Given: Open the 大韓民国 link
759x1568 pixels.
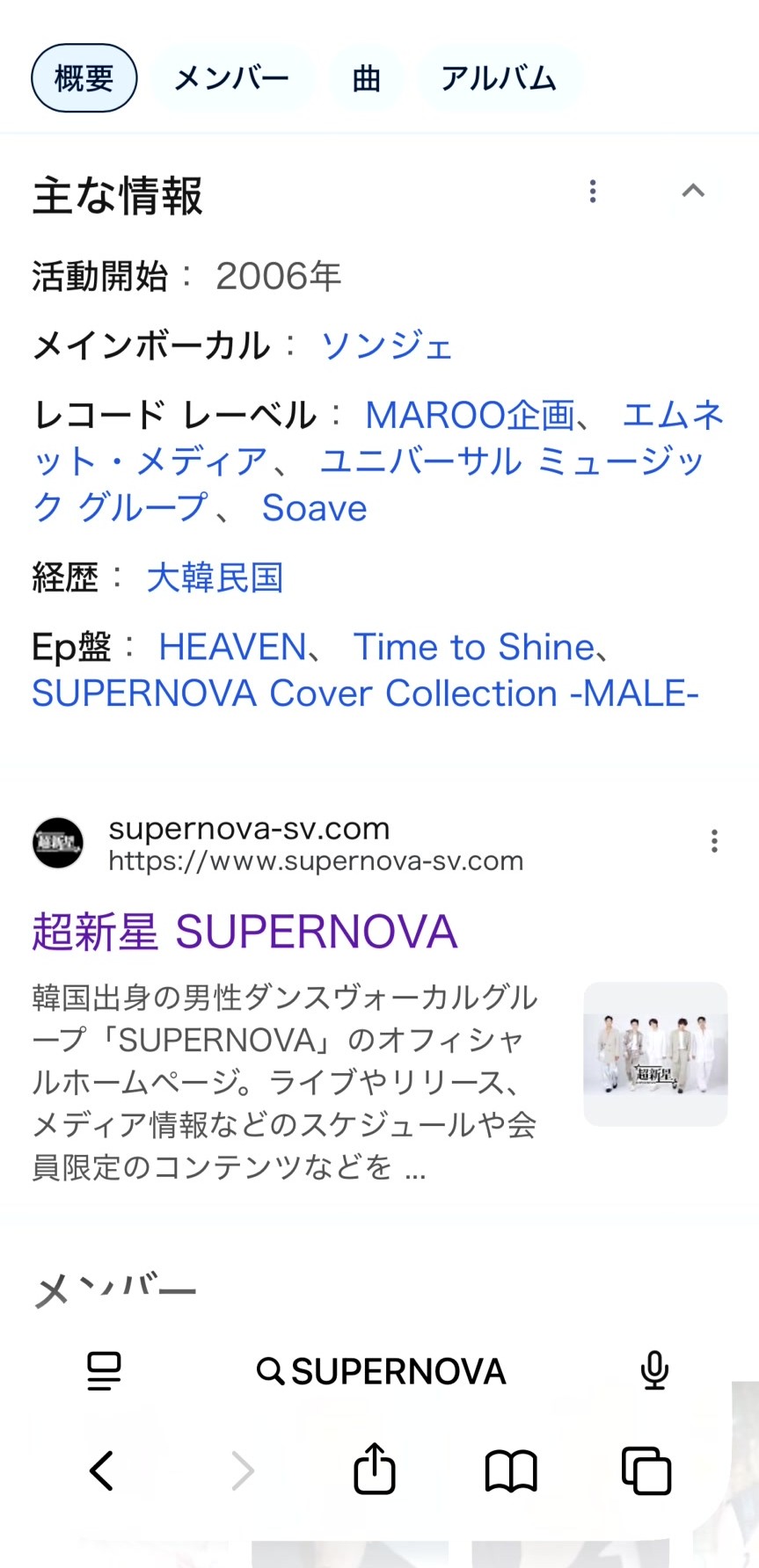Looking at the screenshot, I should coord(215,577).
